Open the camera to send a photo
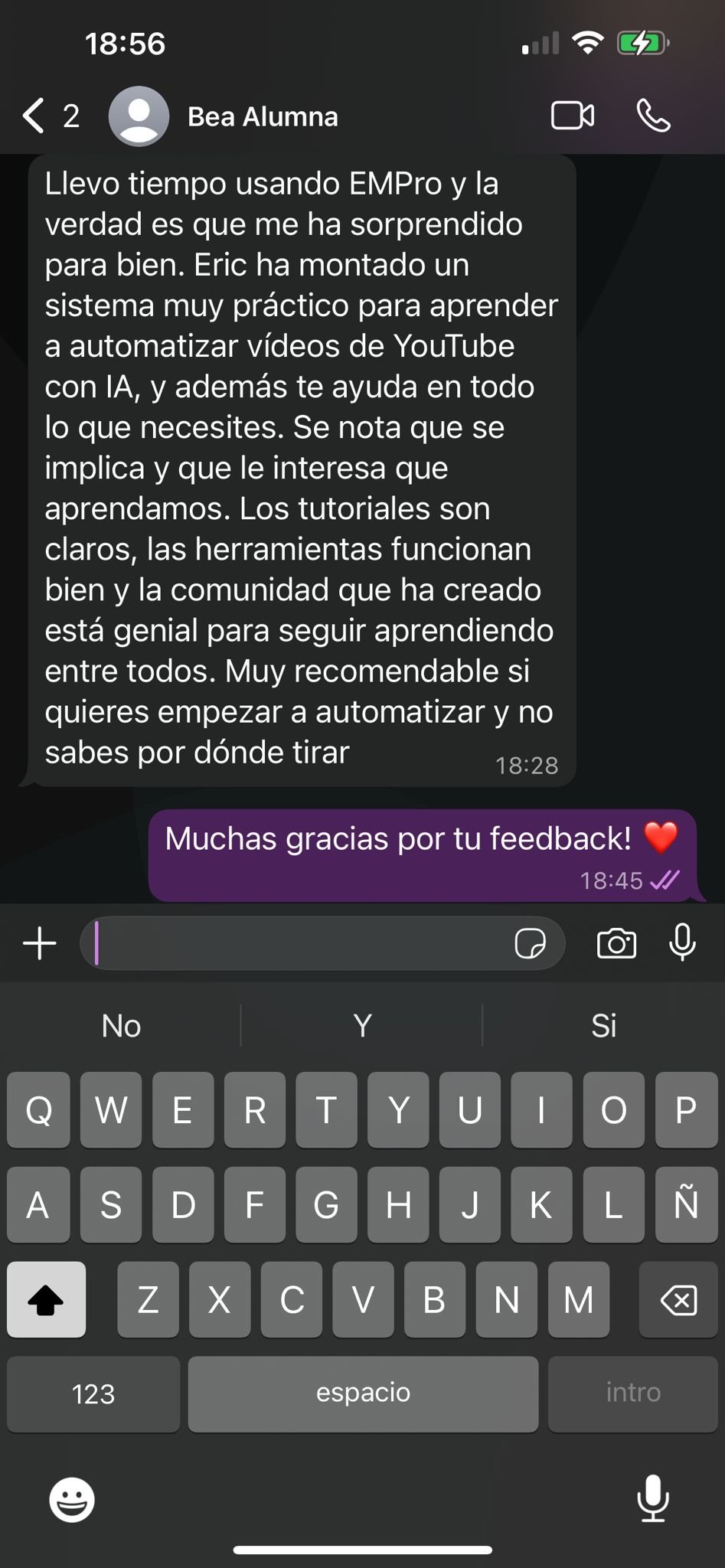 [616, 943]
